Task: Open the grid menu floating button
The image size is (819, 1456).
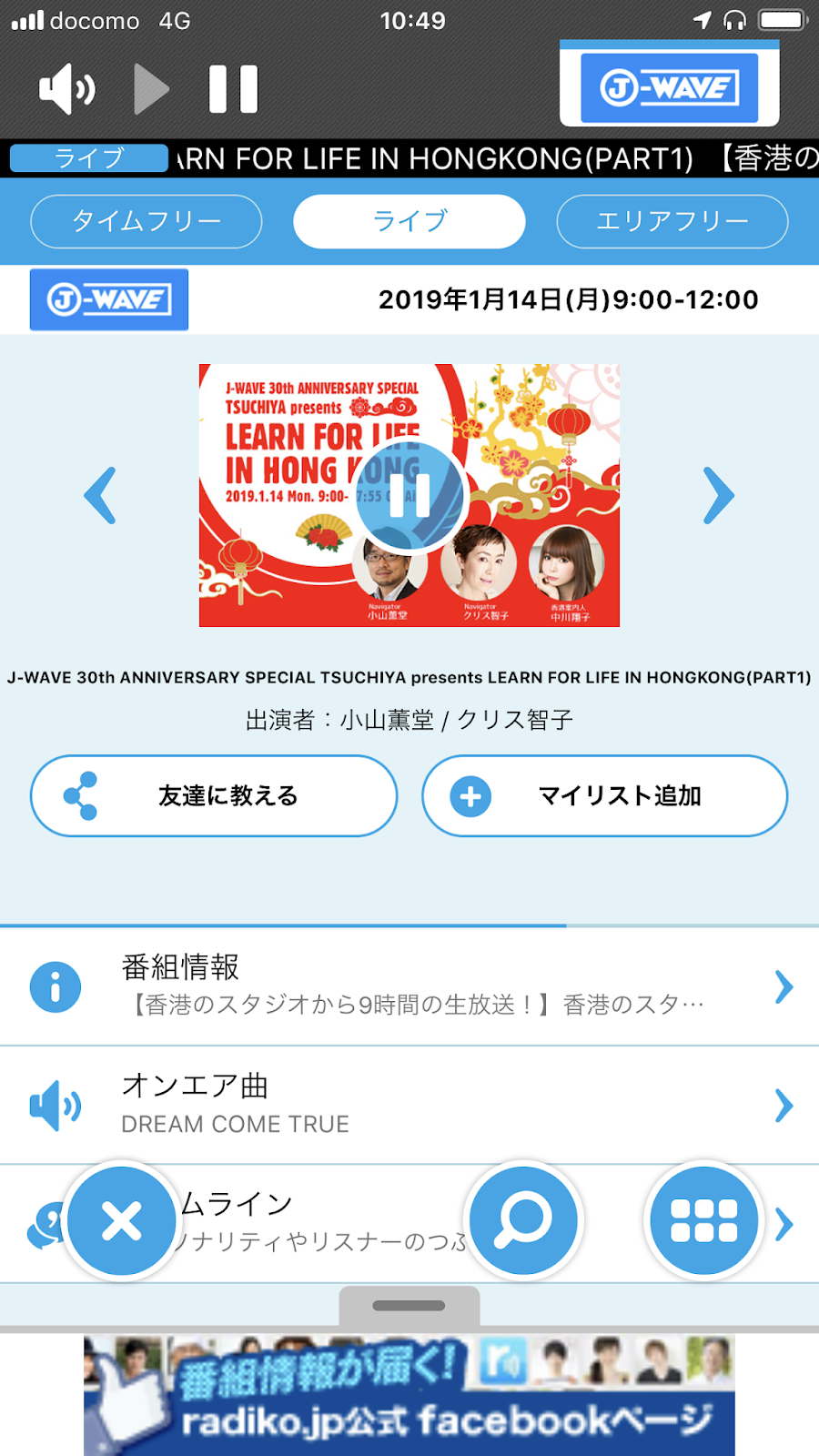Action: coord(703,1220)
